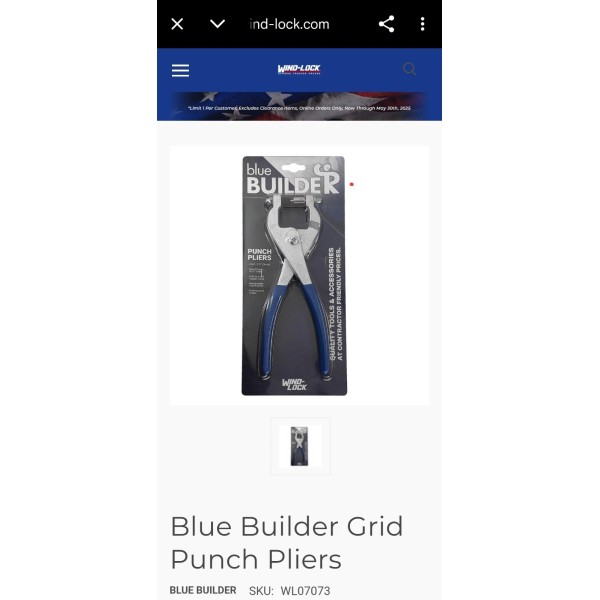Open the browser overflow menu
This screenshot has width=600, height=600.
(422, 24)
